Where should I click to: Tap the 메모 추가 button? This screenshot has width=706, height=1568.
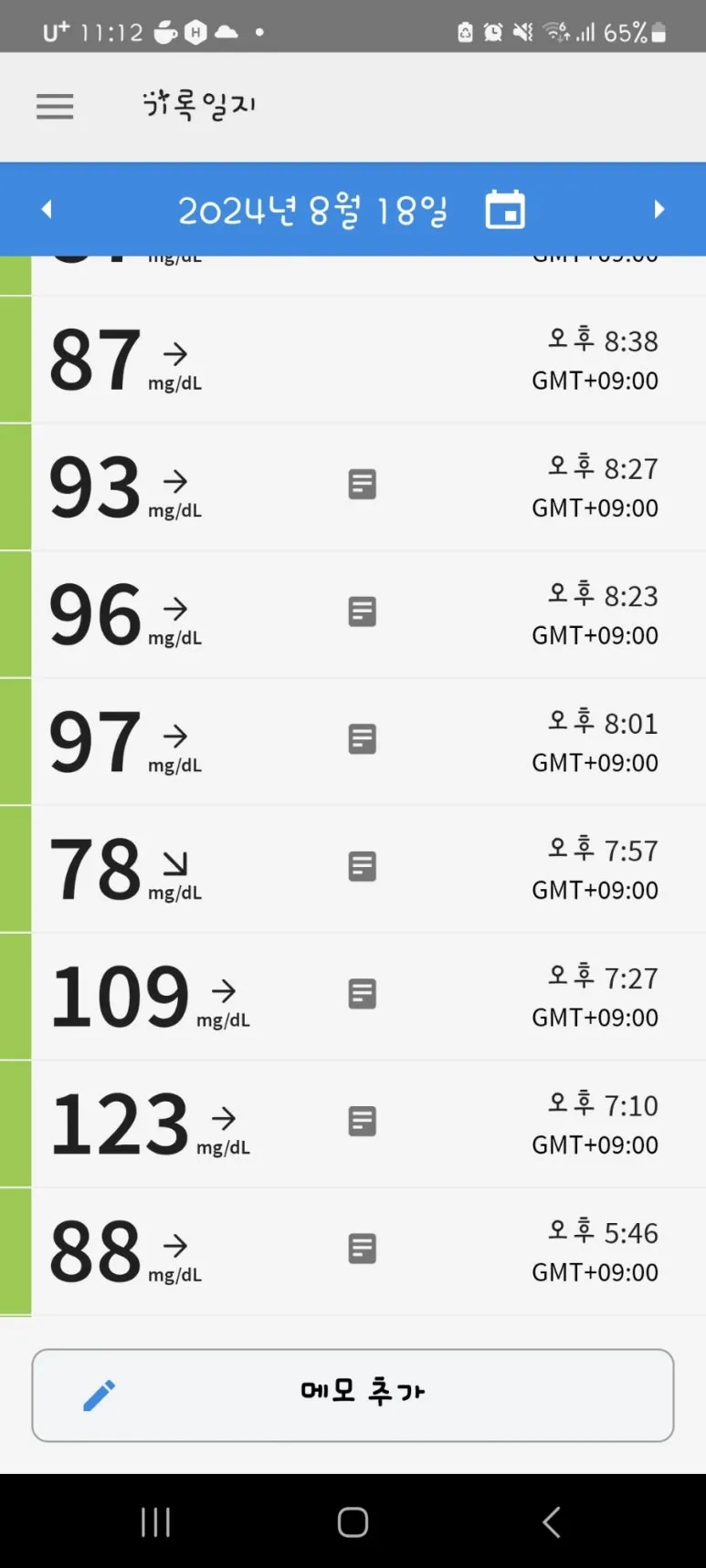[x=353, y=1394]
